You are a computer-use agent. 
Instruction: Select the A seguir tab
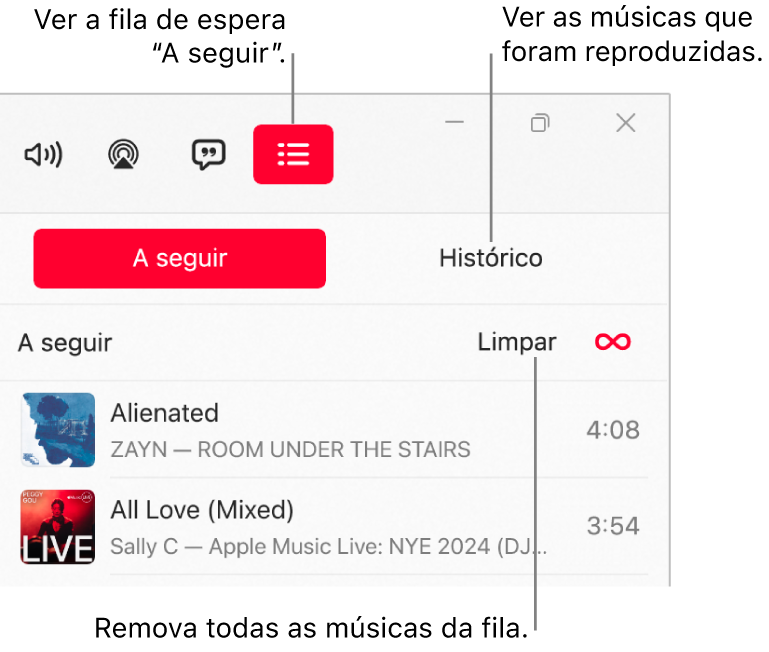[180, 258]
